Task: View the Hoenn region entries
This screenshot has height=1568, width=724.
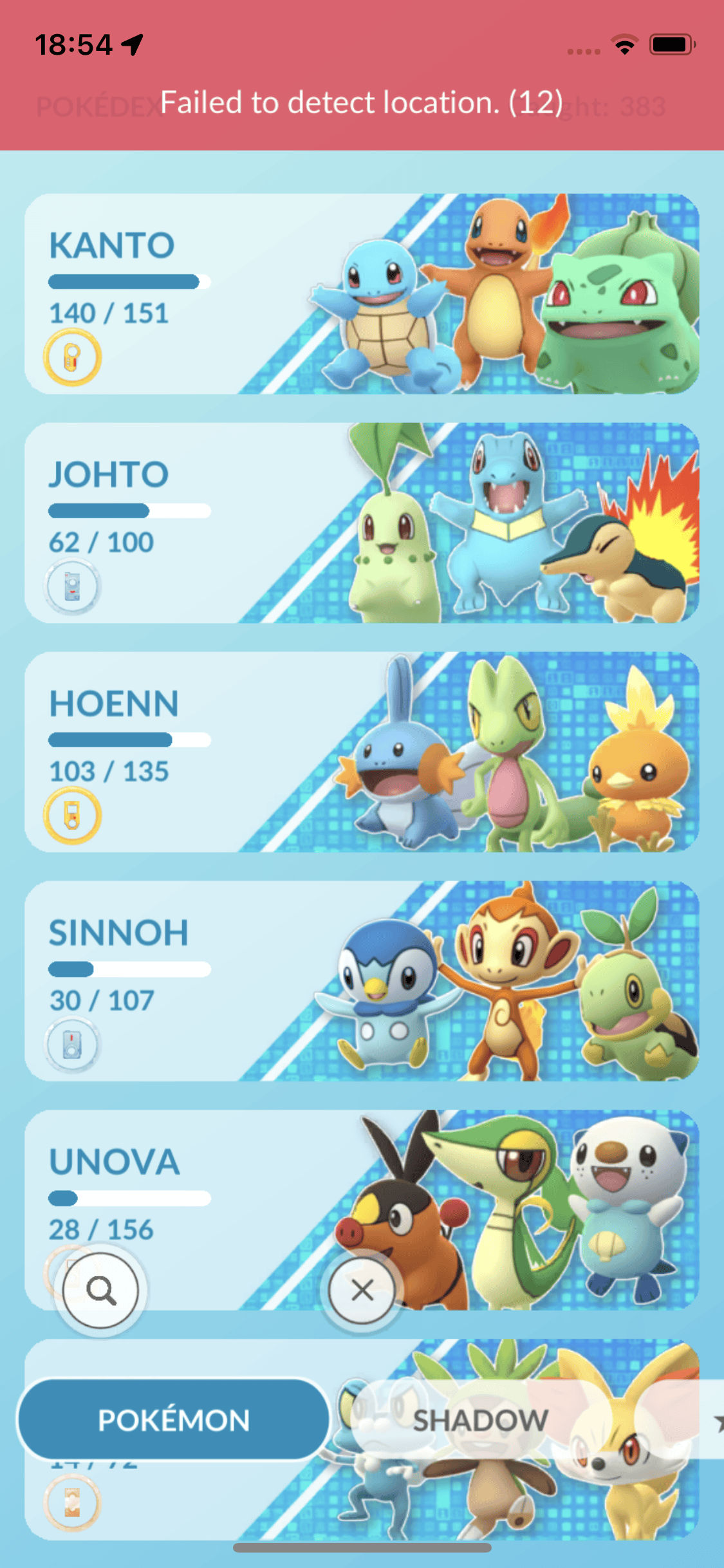Action: [x=362, y=752]
